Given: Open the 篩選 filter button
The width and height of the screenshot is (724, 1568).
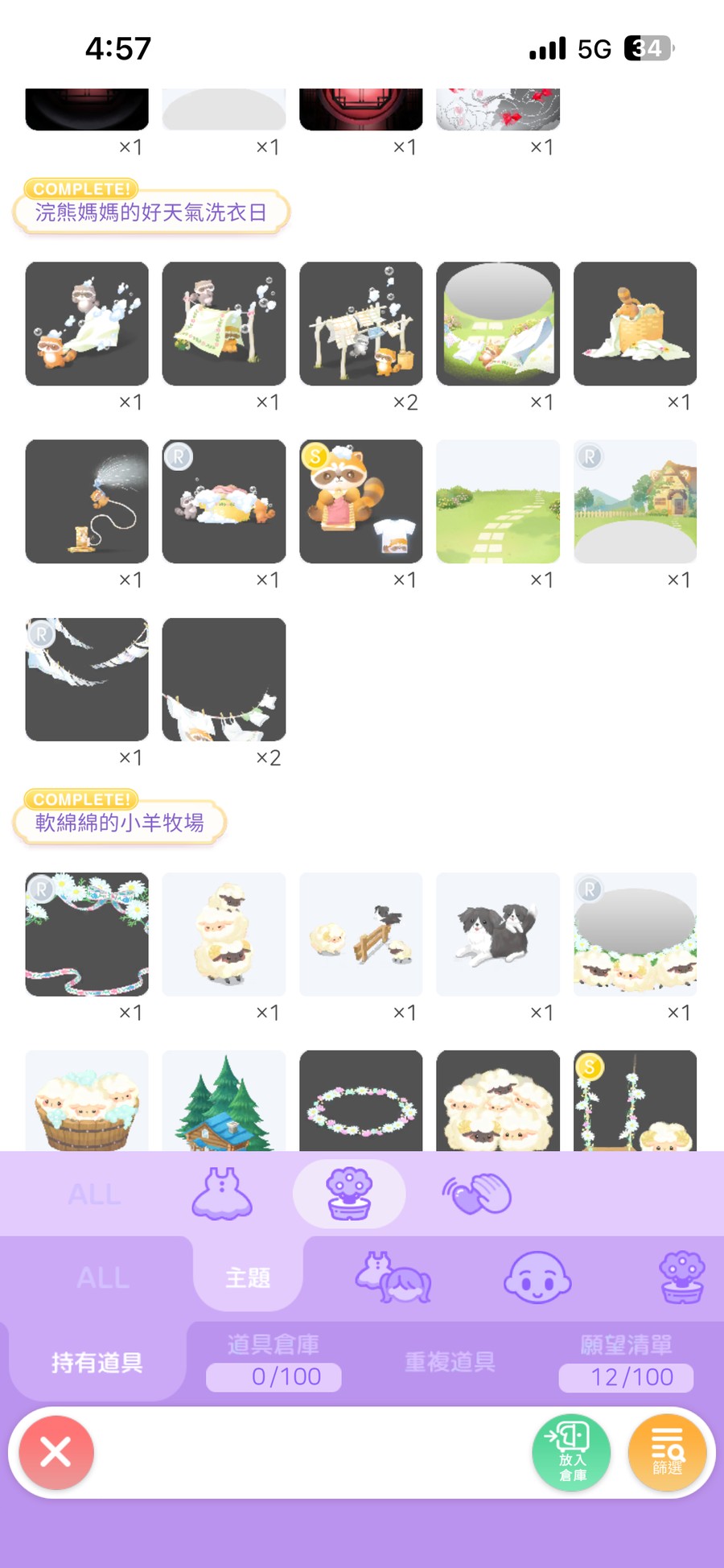Looking at the screenshot, I should tap(667, 1452).
